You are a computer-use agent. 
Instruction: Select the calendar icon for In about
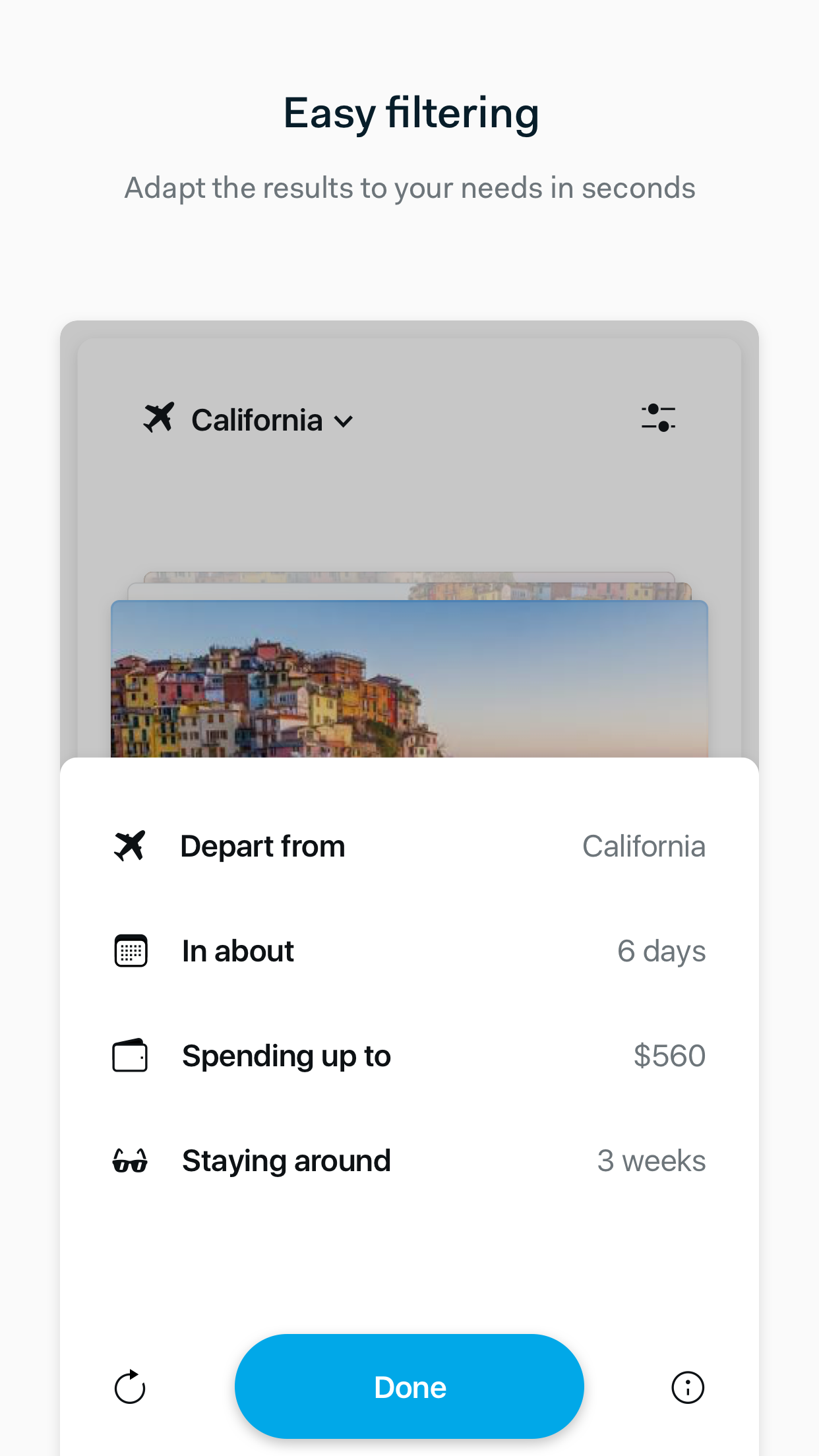[x=131, y=950]
